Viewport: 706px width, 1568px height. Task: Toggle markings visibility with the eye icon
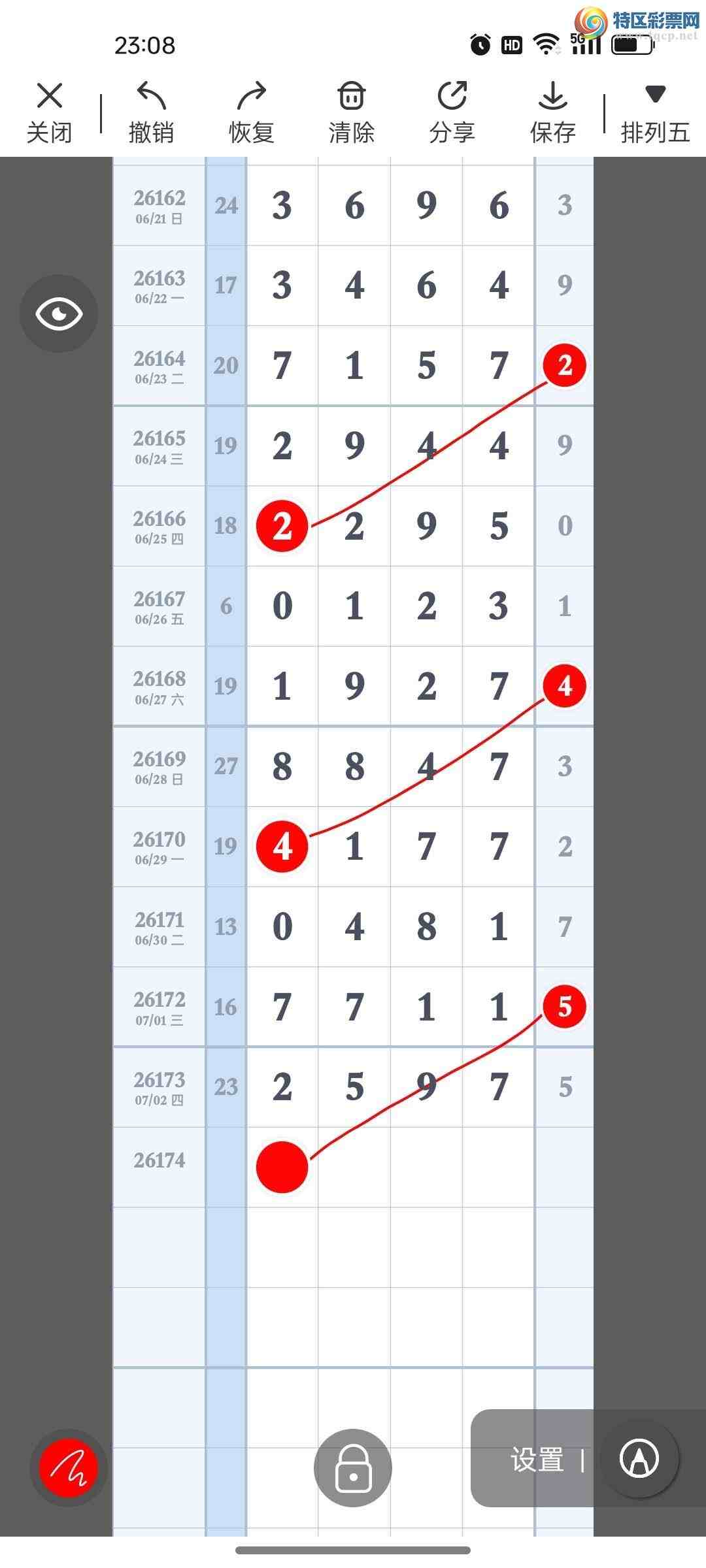tap(59, 314)
